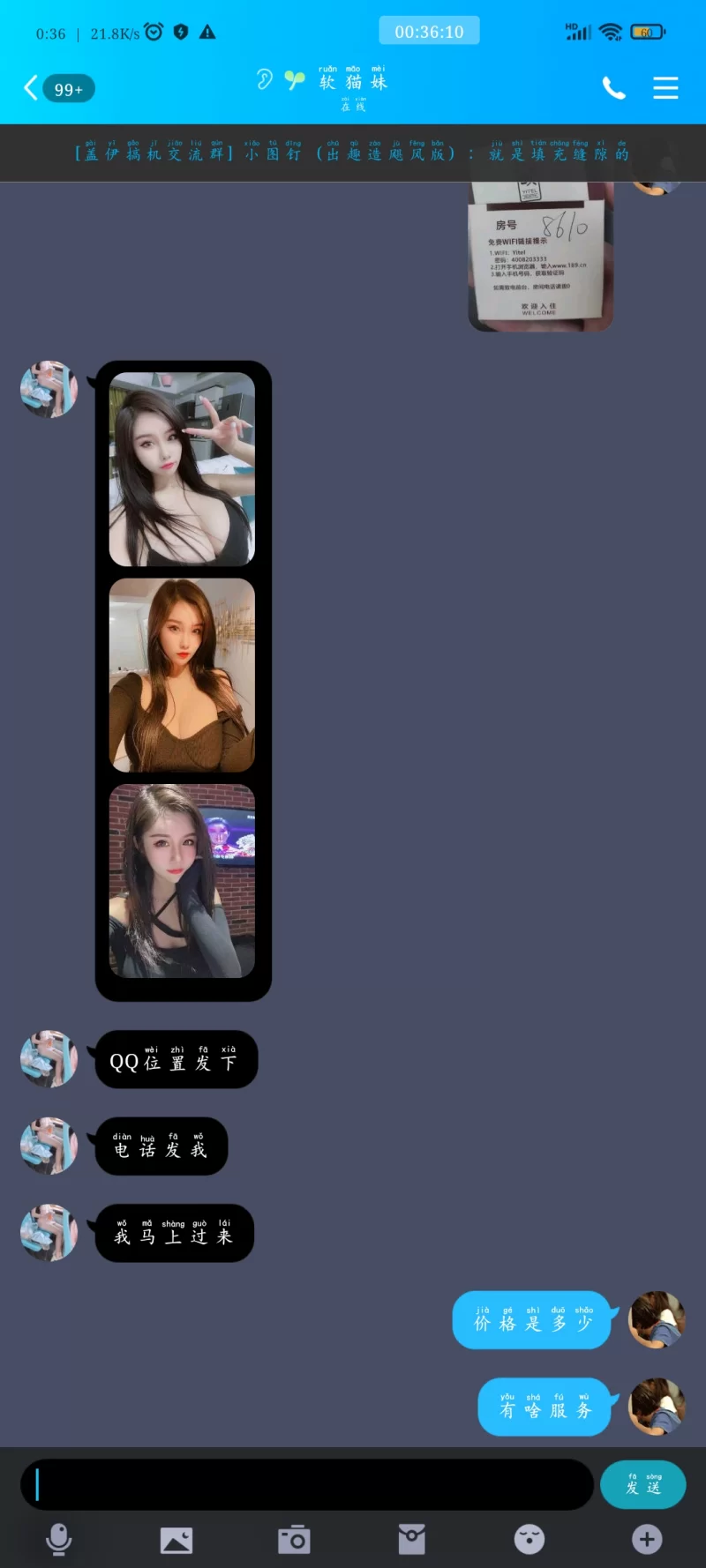This screenshot has width=706, height=1568.
Task: Focus the message input field
Action: coord(307,1484)
